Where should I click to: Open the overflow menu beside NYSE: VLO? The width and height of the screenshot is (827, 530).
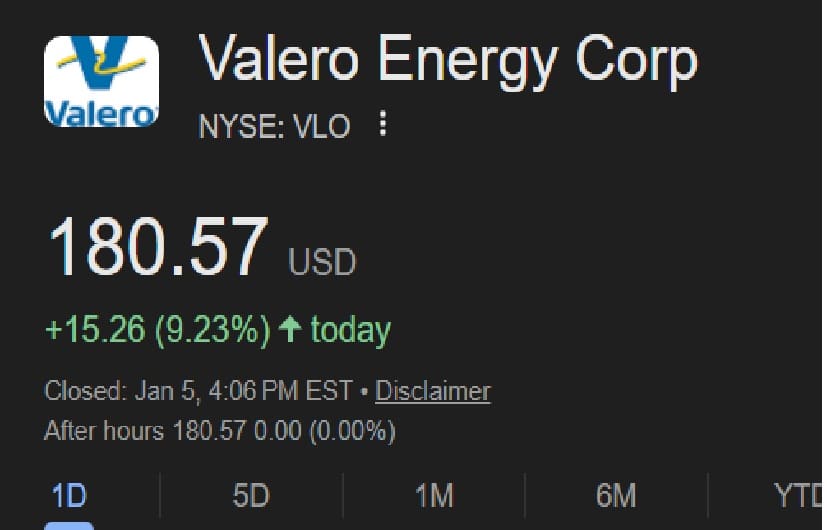click(382, 126)
